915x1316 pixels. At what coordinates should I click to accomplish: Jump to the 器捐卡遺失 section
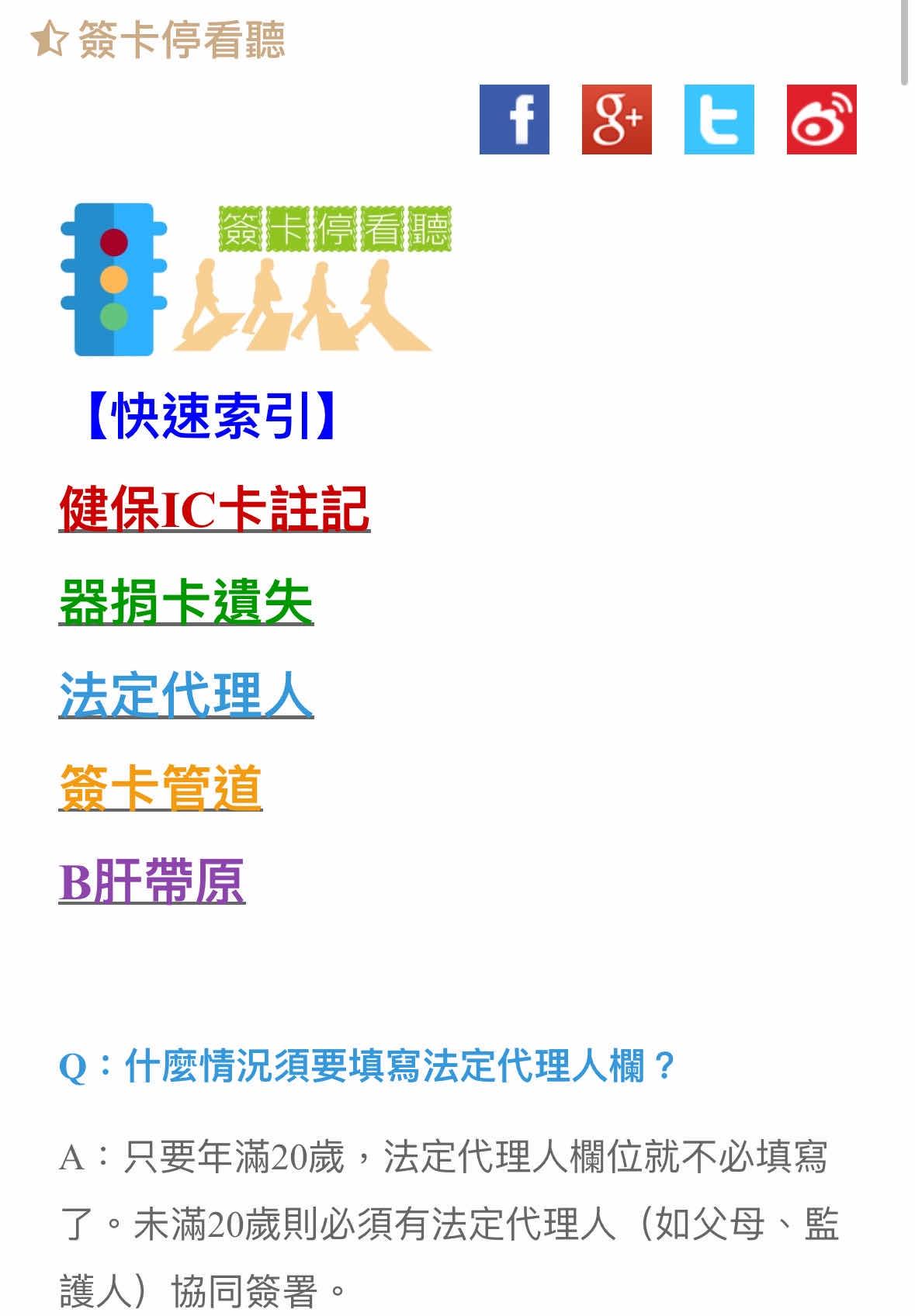click(185, 602)
